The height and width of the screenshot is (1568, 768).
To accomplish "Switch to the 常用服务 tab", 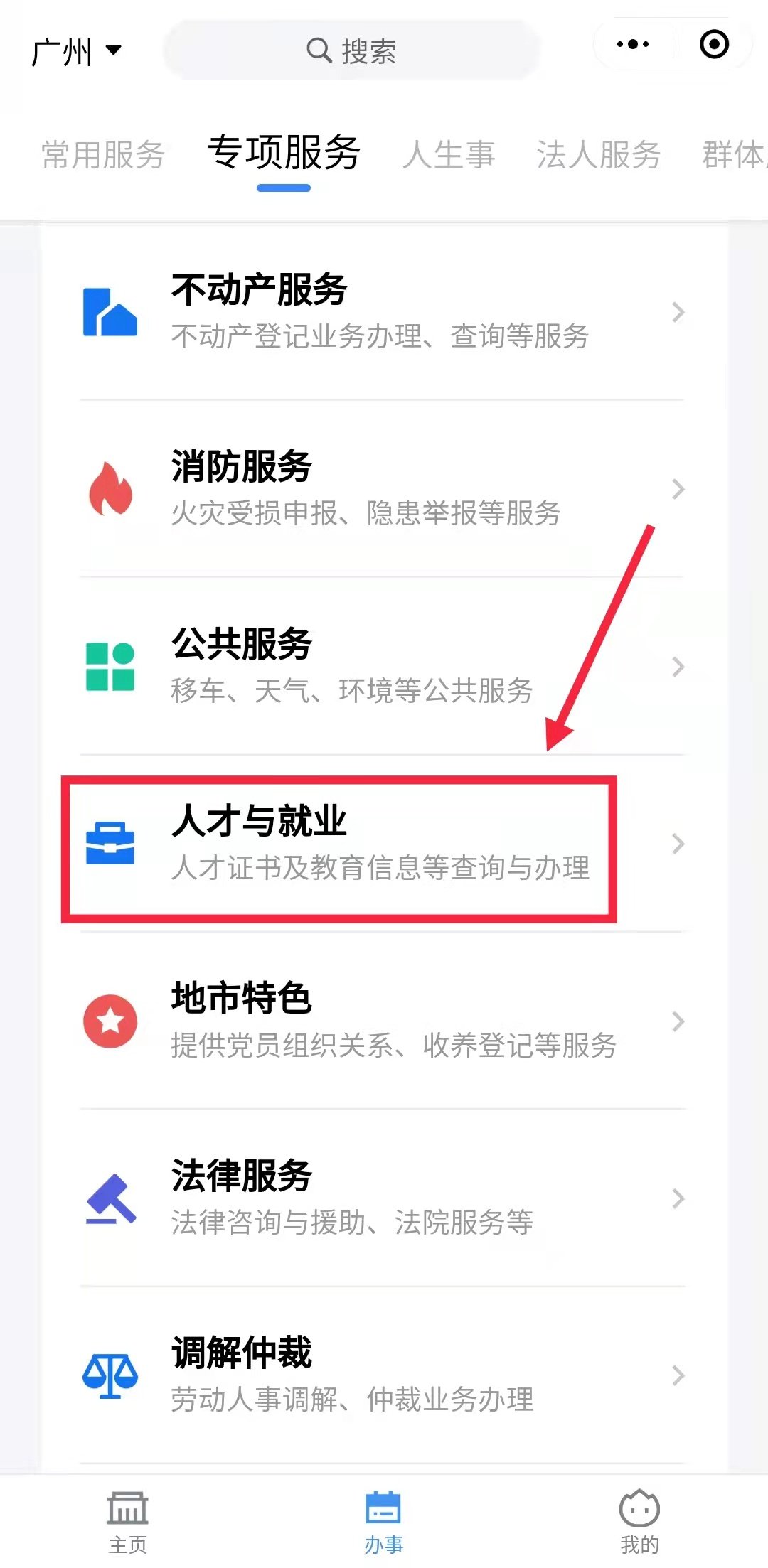I will click(103, 155).
